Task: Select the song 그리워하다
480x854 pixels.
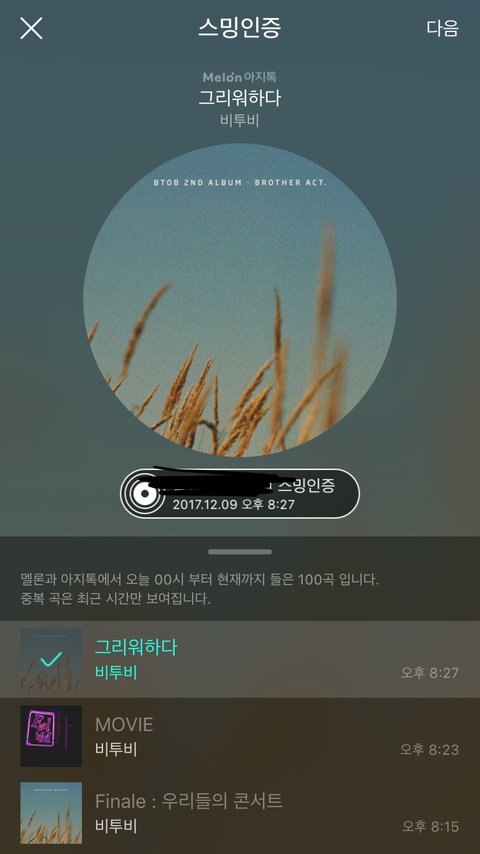Action: tap(240, 659)
